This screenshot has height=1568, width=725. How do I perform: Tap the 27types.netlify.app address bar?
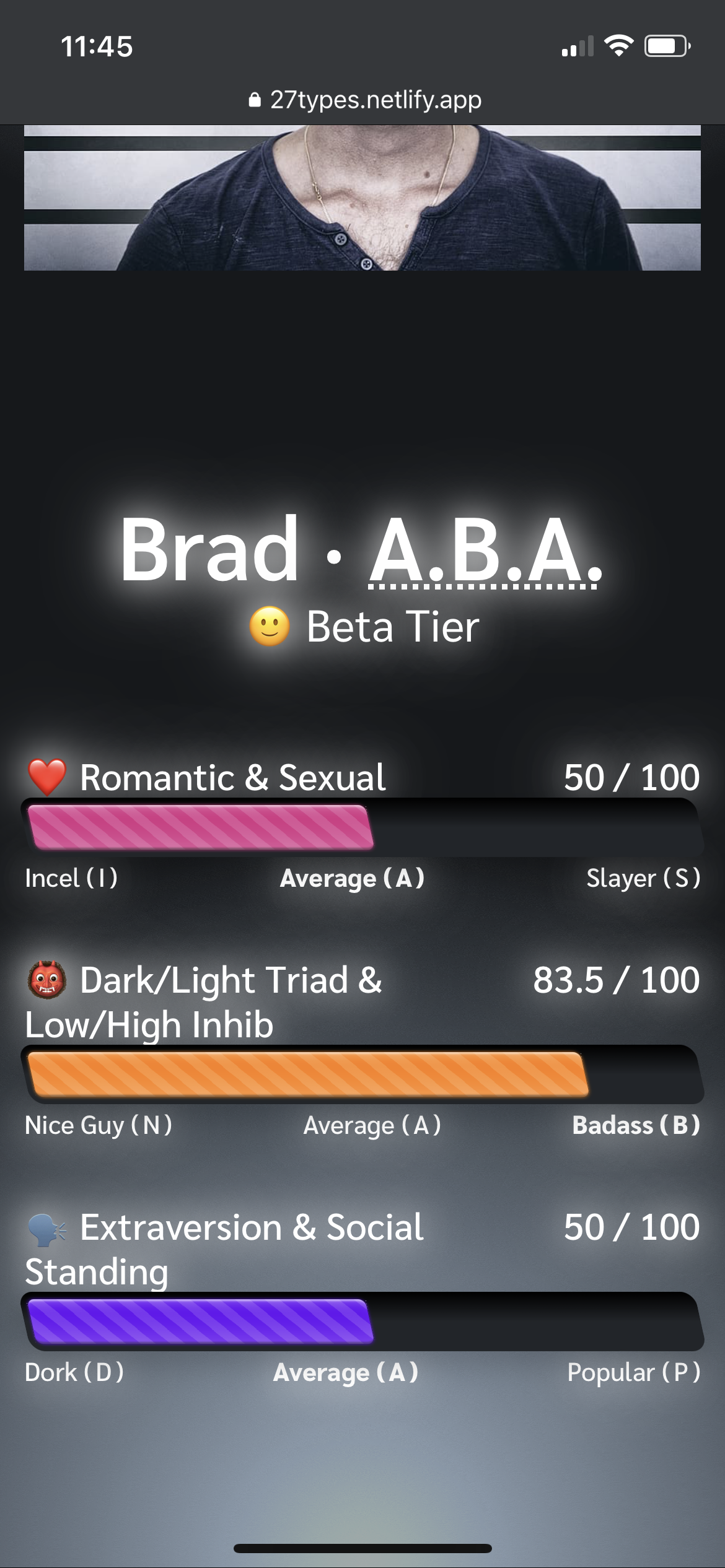[364, 100]
